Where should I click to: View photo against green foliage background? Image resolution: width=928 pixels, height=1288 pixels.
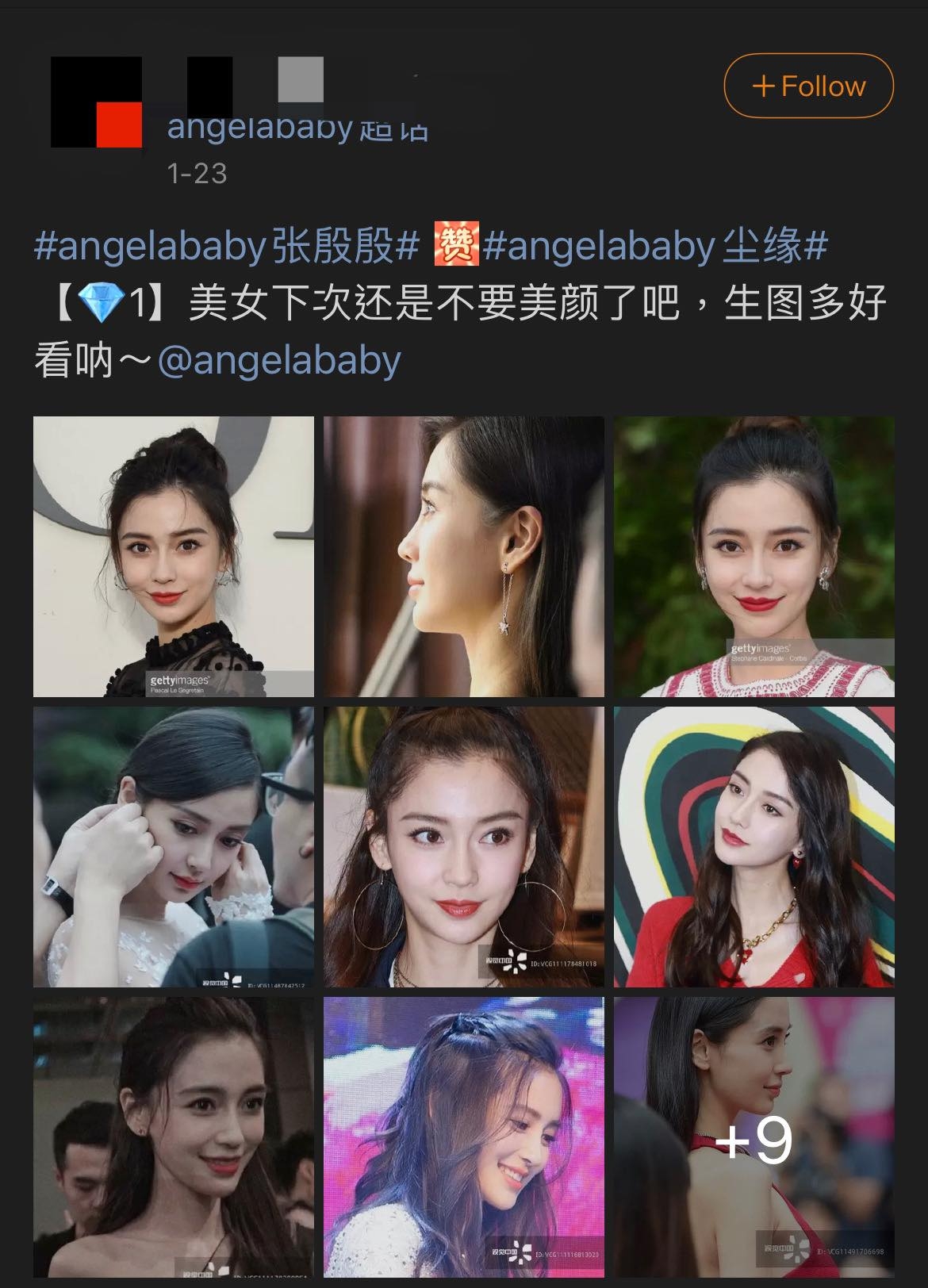pos(754,557)
